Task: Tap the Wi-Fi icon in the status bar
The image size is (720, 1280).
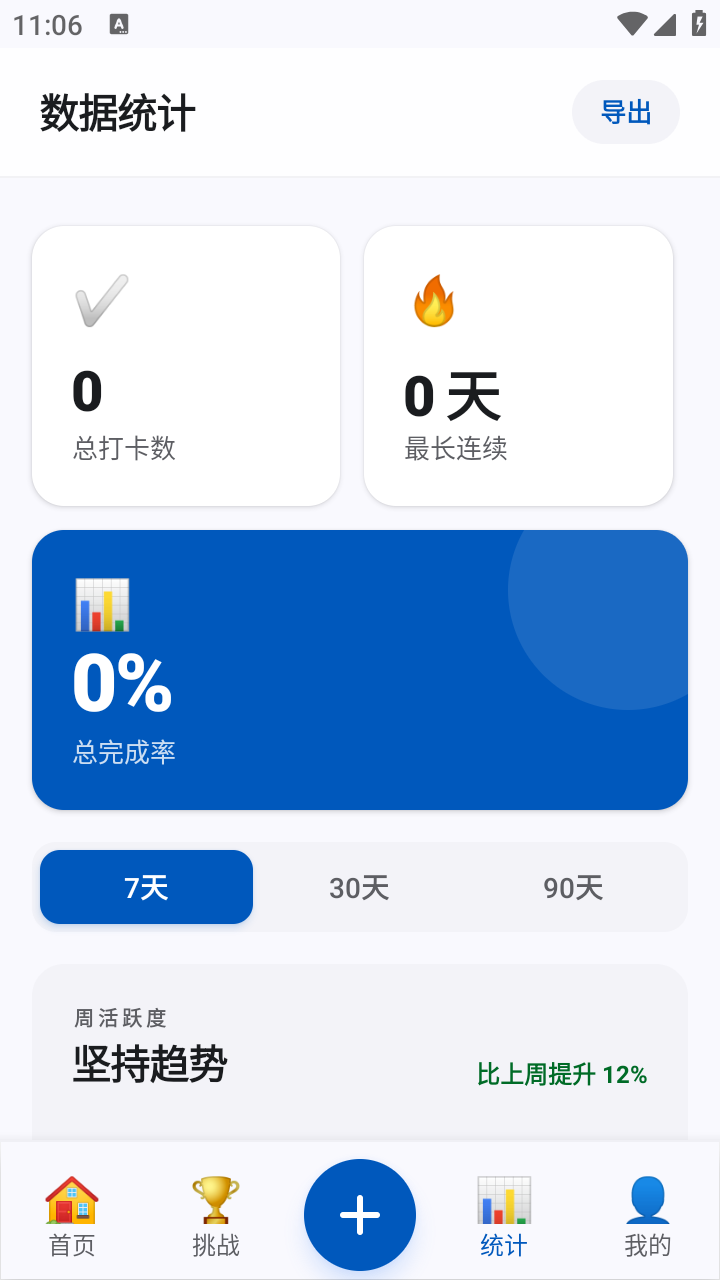Action: click(x=631, y=22)
